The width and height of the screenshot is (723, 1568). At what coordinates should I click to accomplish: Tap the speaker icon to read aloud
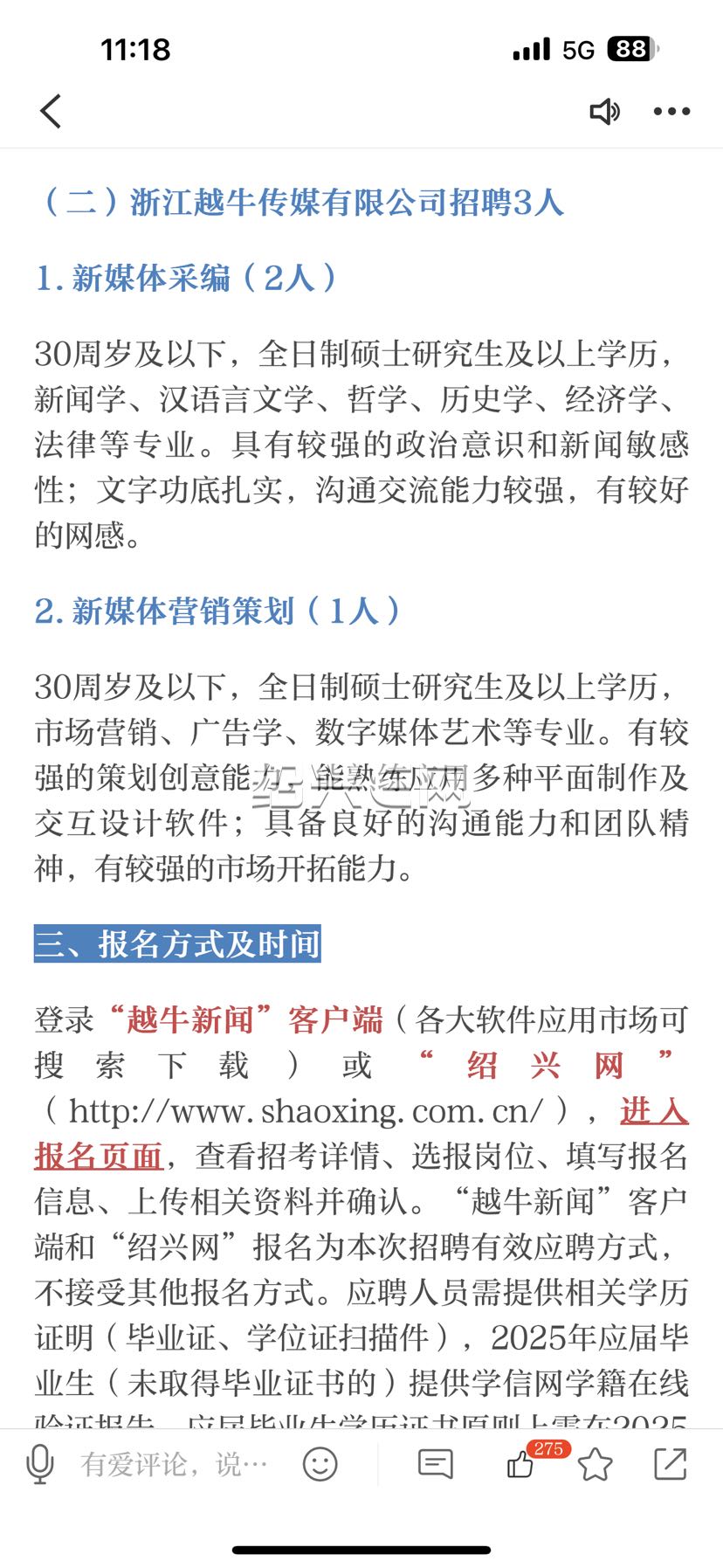pyautogui.click(x=604, y=111)
